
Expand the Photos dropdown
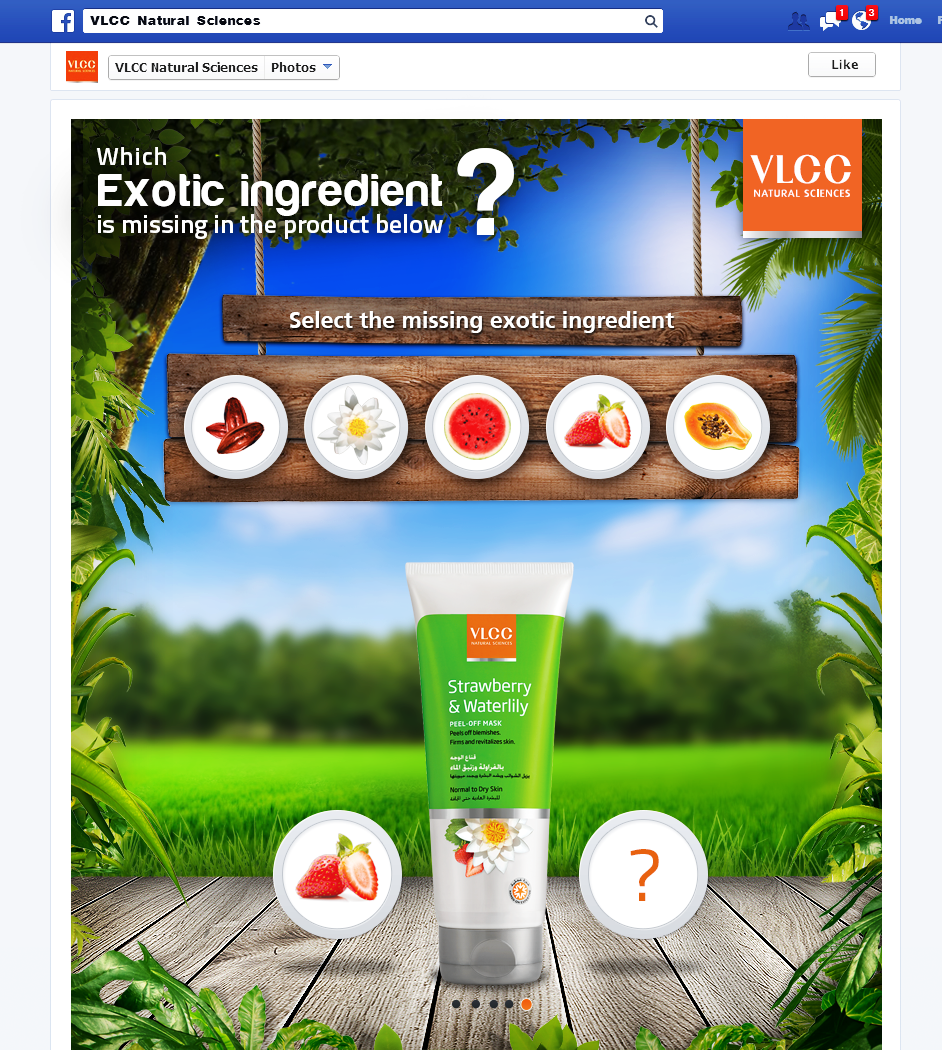pyautogui.click(x=302, y=68)
